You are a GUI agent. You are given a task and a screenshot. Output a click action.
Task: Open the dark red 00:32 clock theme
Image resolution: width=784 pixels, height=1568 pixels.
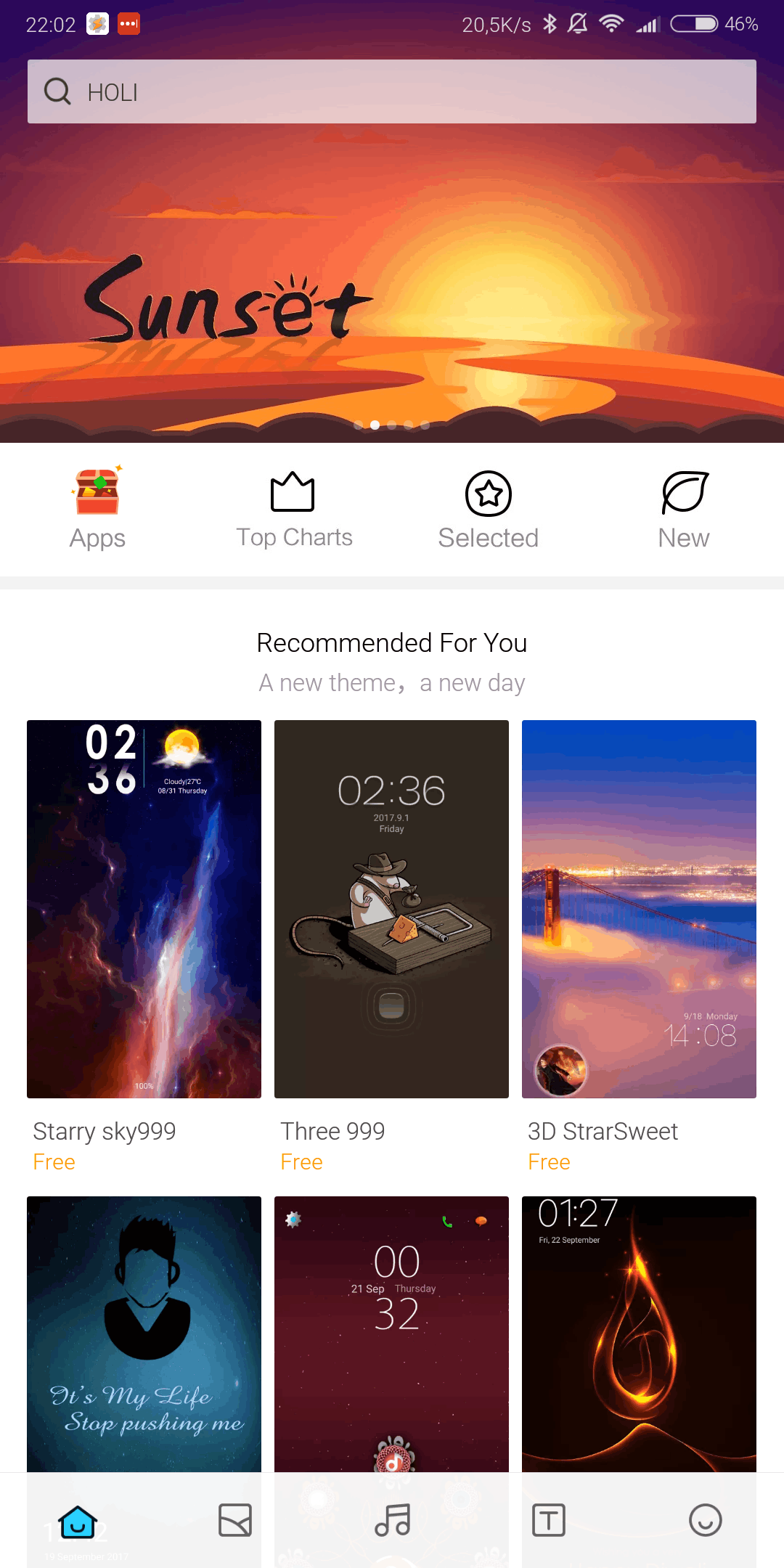(391, 1332)
